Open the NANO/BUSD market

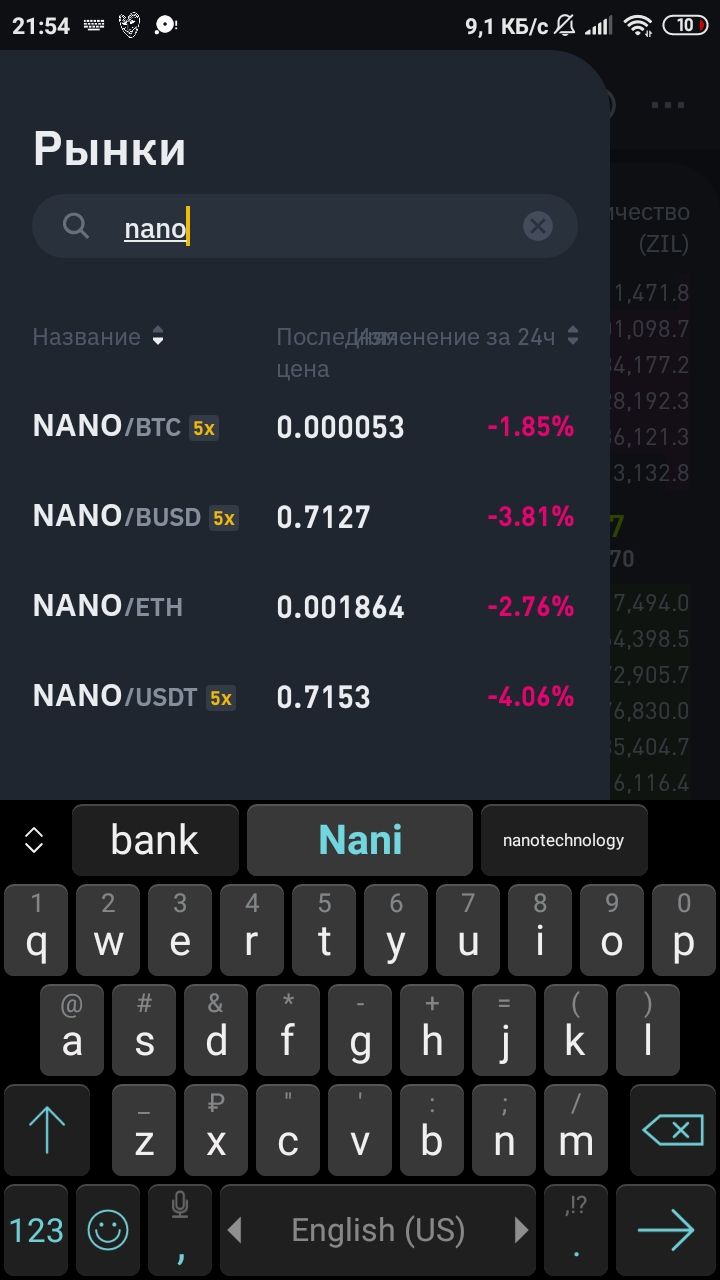(x=305, y=517)
